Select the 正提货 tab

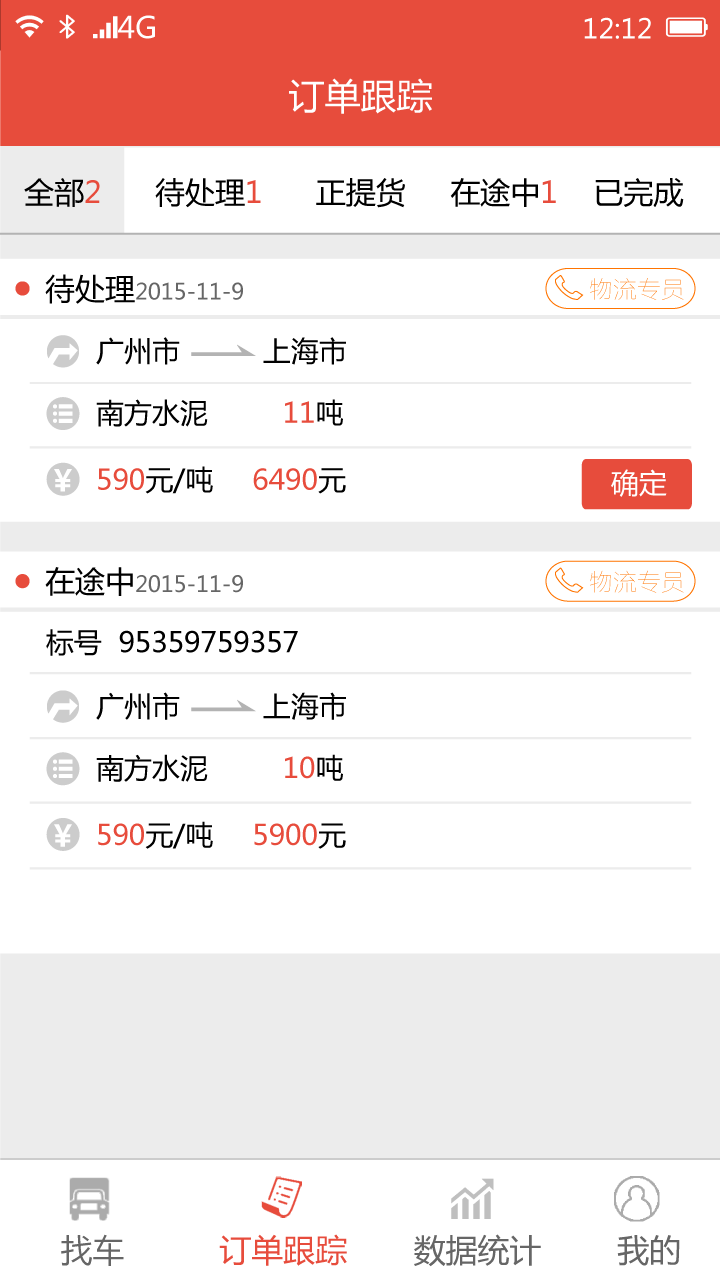(x=360, y=192)
